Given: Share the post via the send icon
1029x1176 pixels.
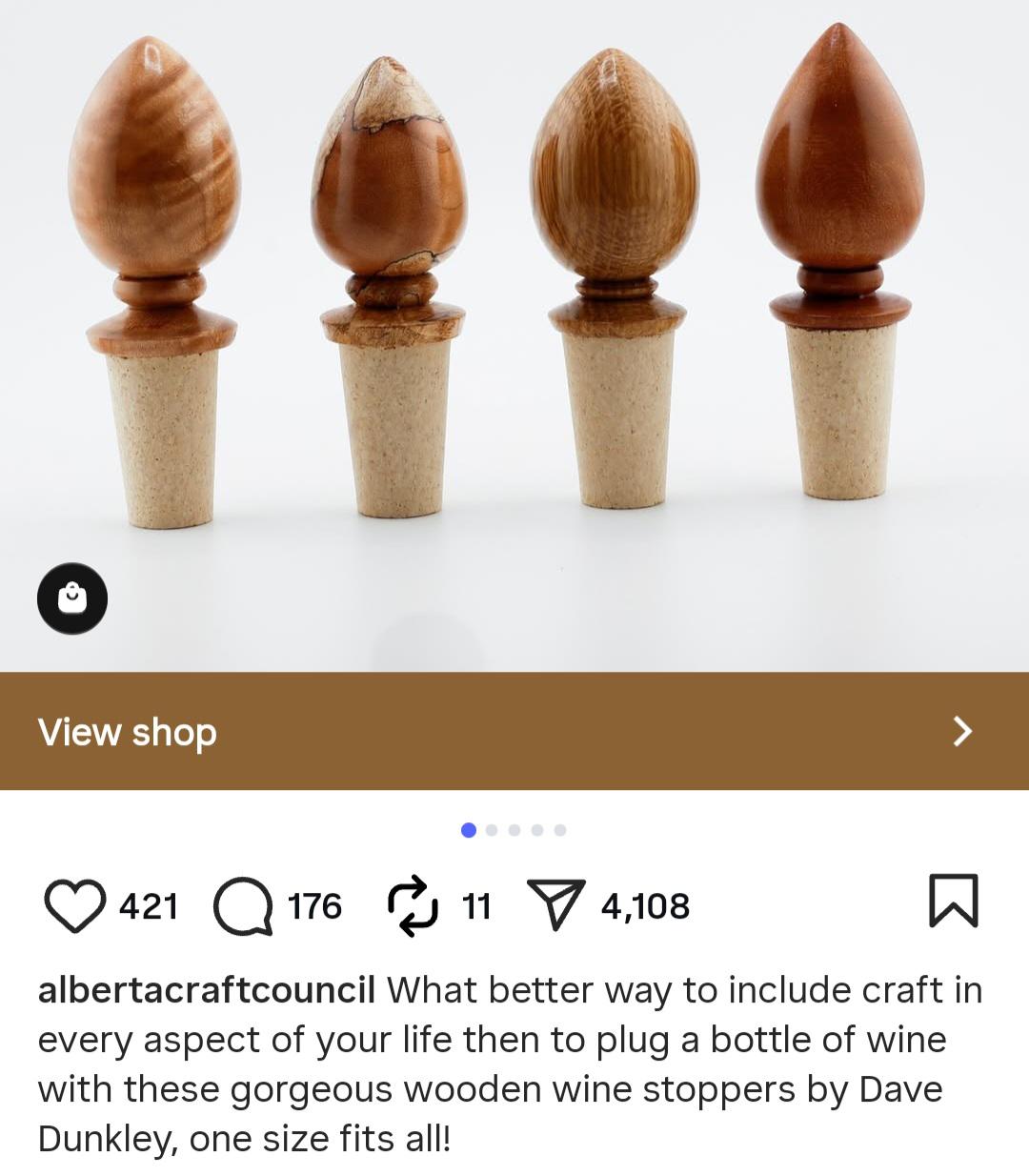Looking at the screenshot, I should point(555,905).
